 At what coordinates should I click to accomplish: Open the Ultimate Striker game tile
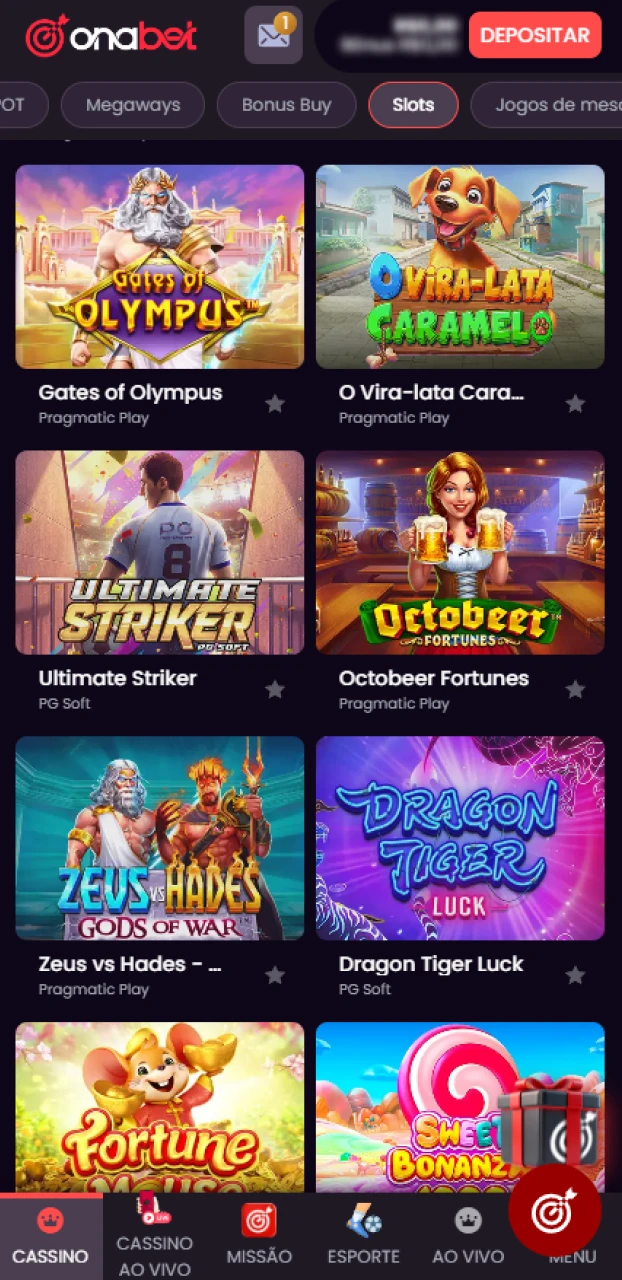[160, 552]
